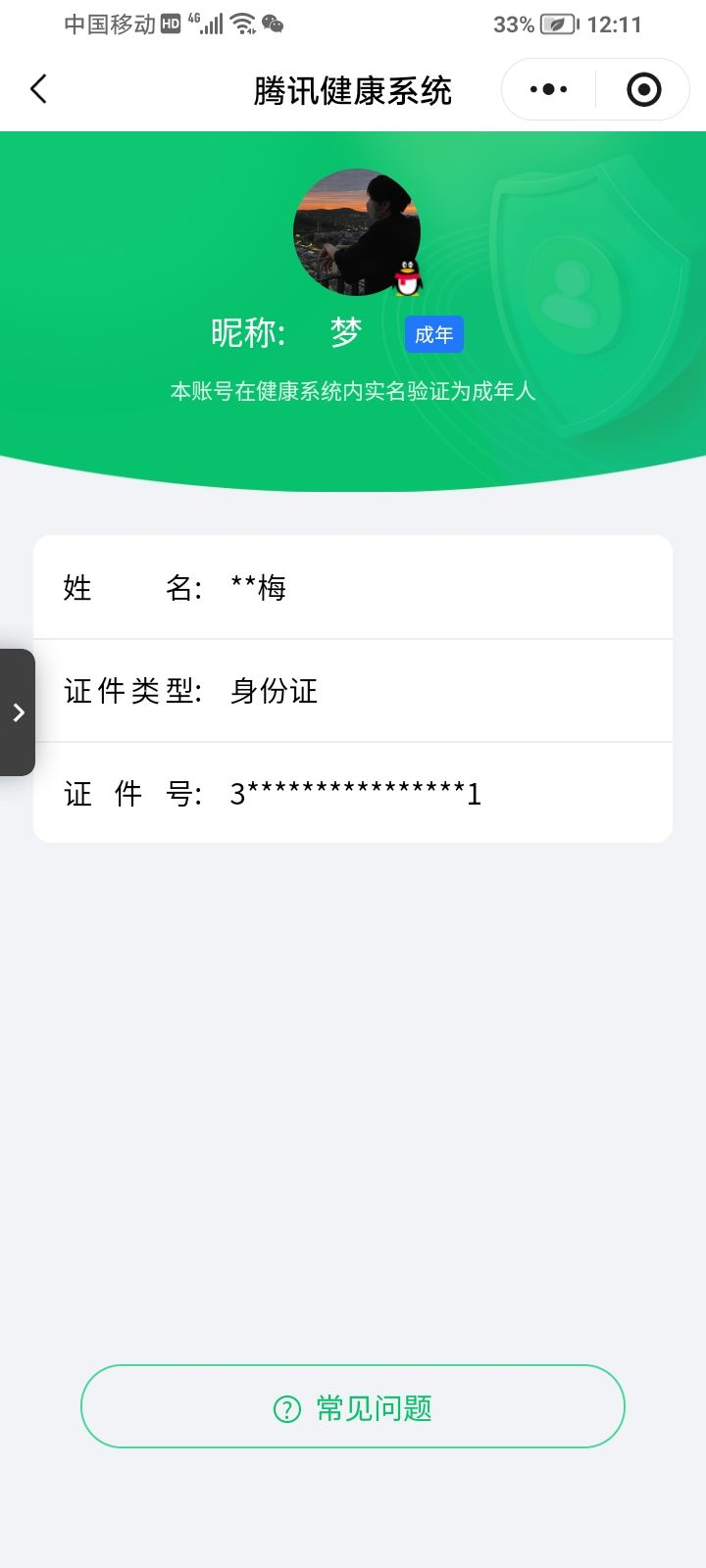Expand the 证件号 masked ID row
The width and height of the screenshot is (706, 1568).
click(x=353, y=794)
